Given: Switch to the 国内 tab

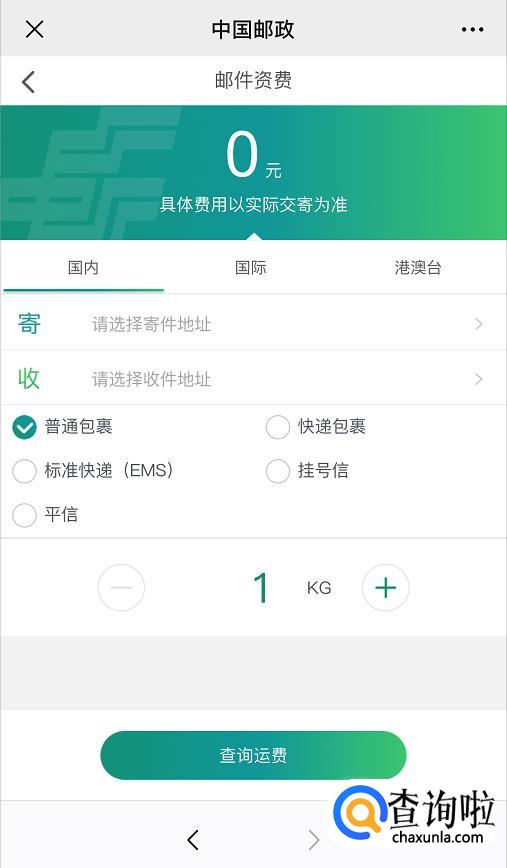Looking at the screenshot, I should [83, 268].
